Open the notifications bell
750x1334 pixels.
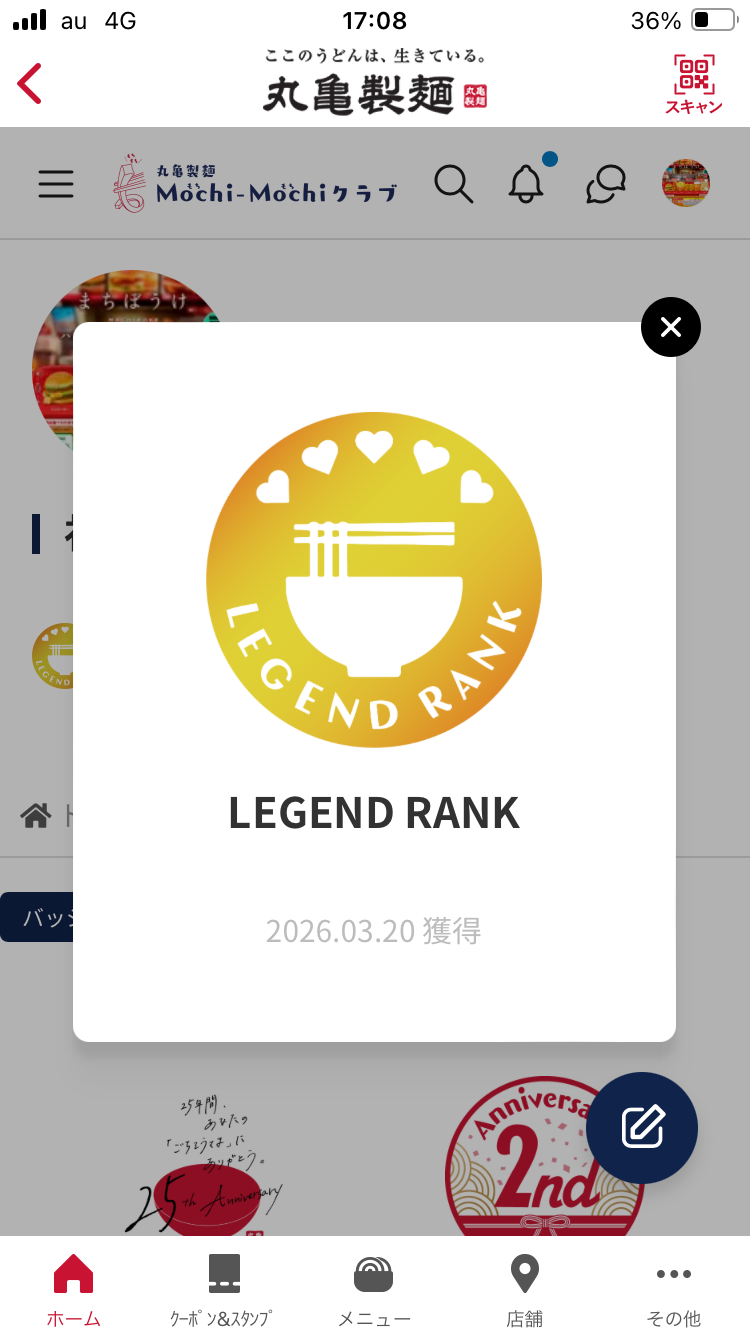click(526, 184)
